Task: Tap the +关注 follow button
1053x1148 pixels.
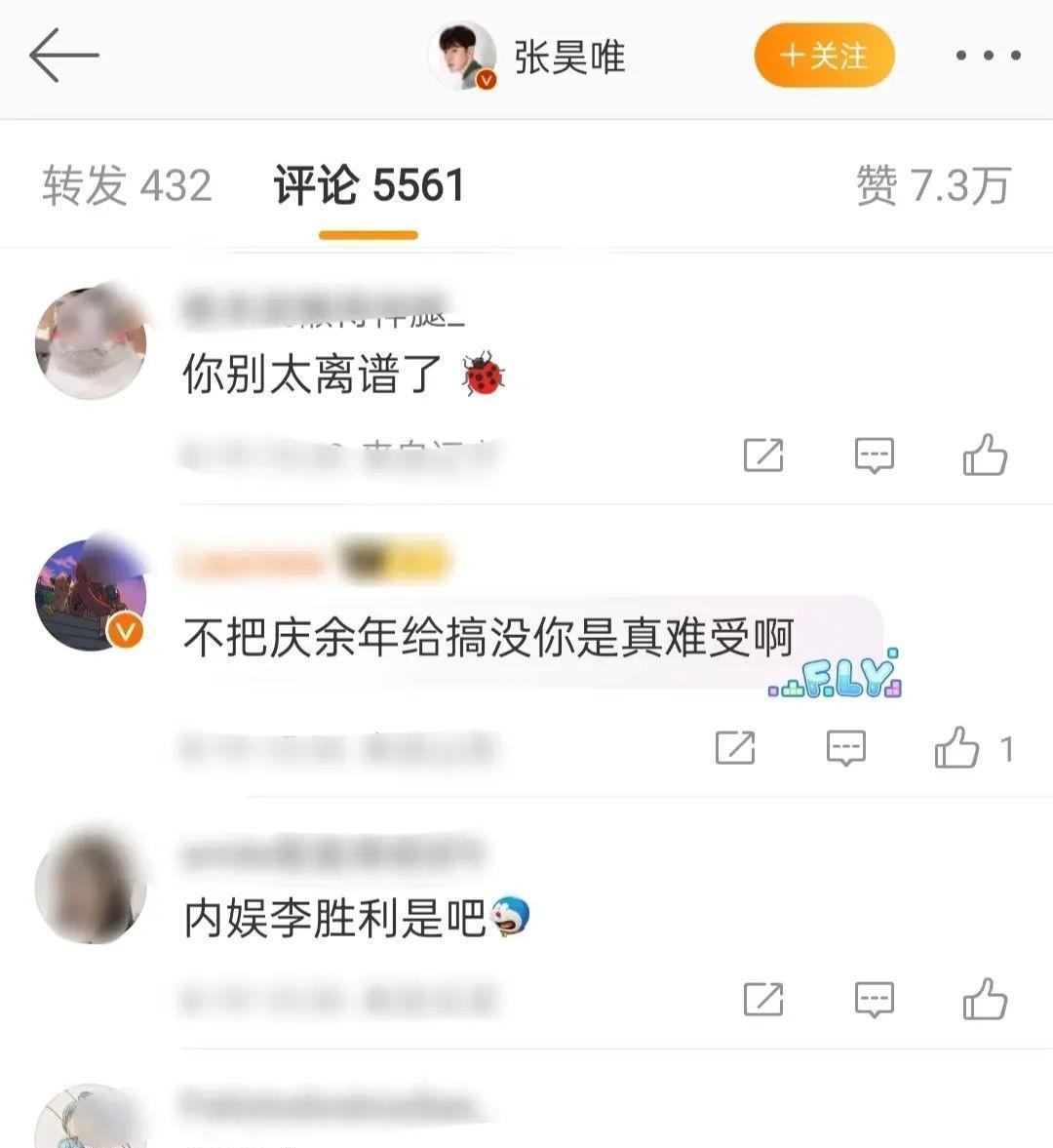Action: click(824, 57)
